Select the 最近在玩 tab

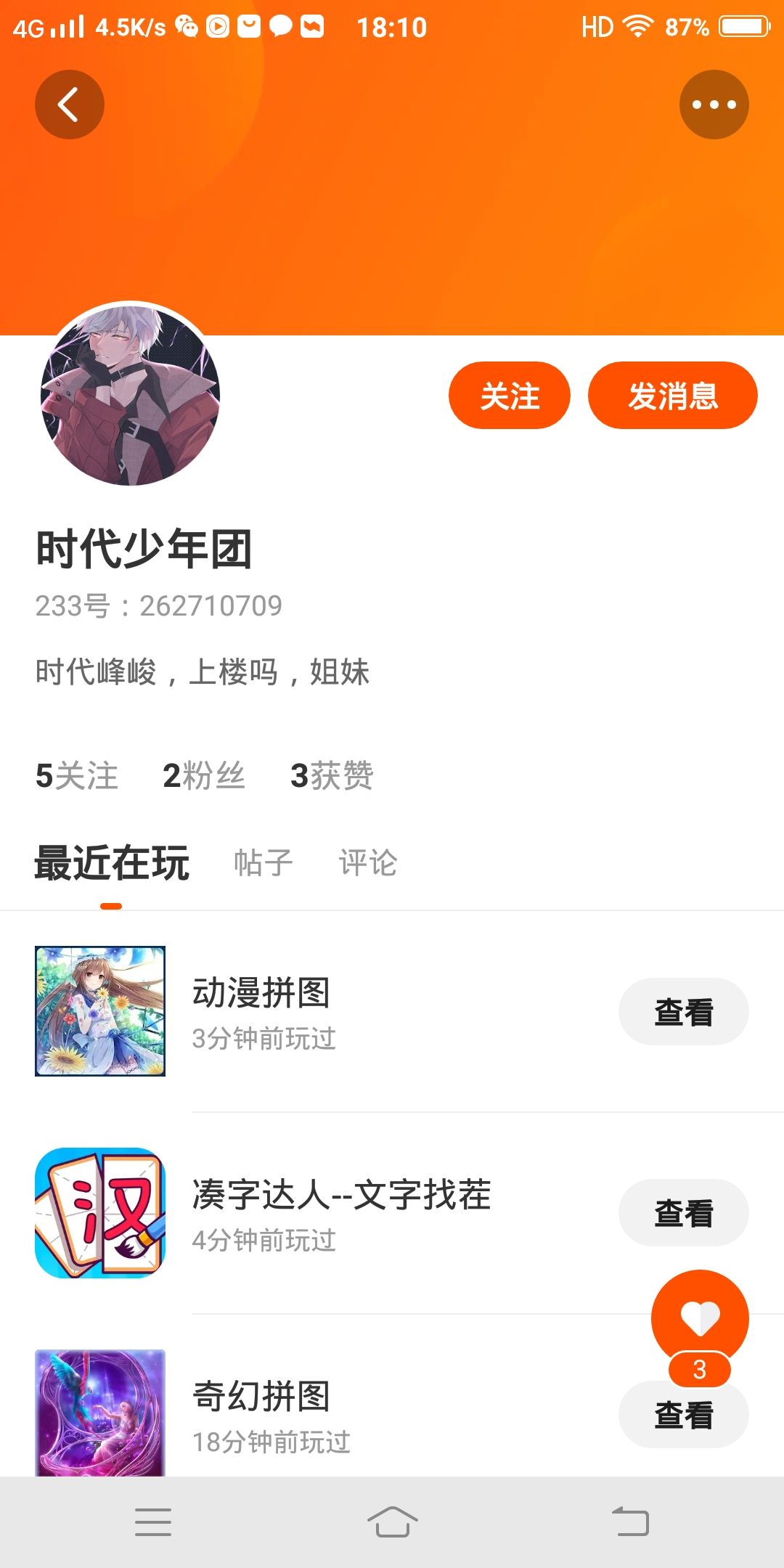coord(112,862)
